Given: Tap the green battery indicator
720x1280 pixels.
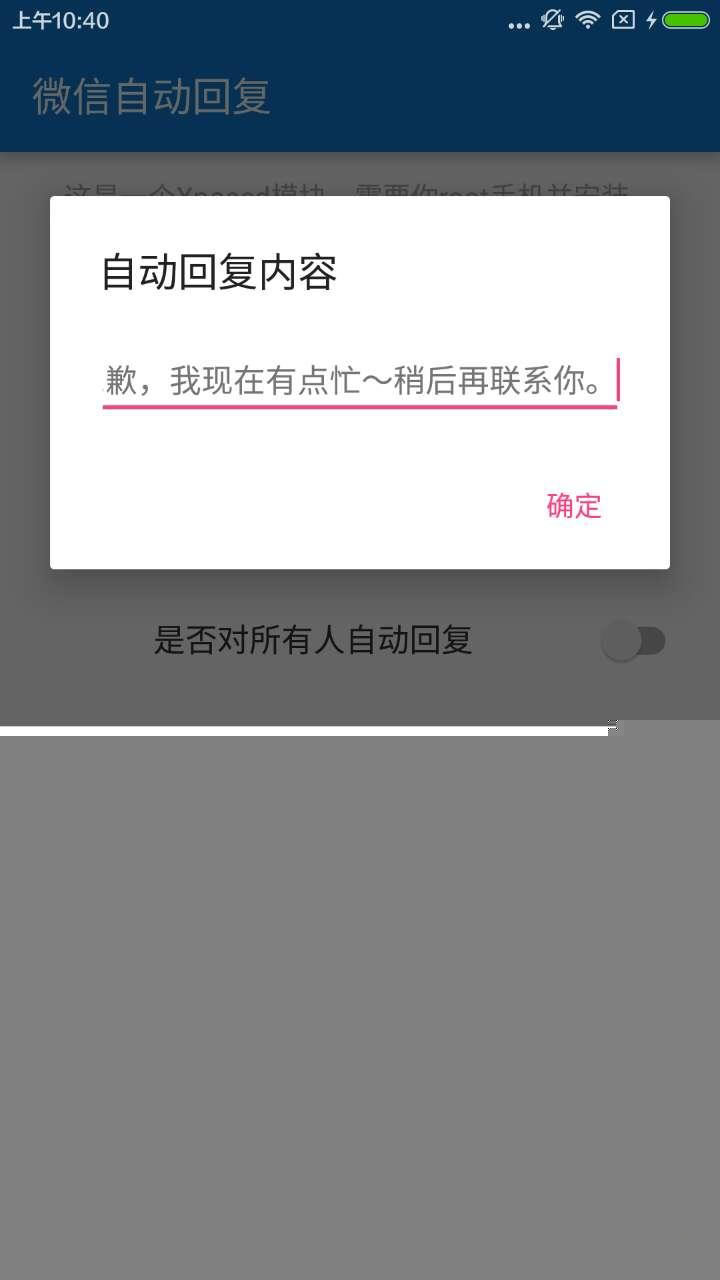Looking at the screenshot, I should [684, 20].
